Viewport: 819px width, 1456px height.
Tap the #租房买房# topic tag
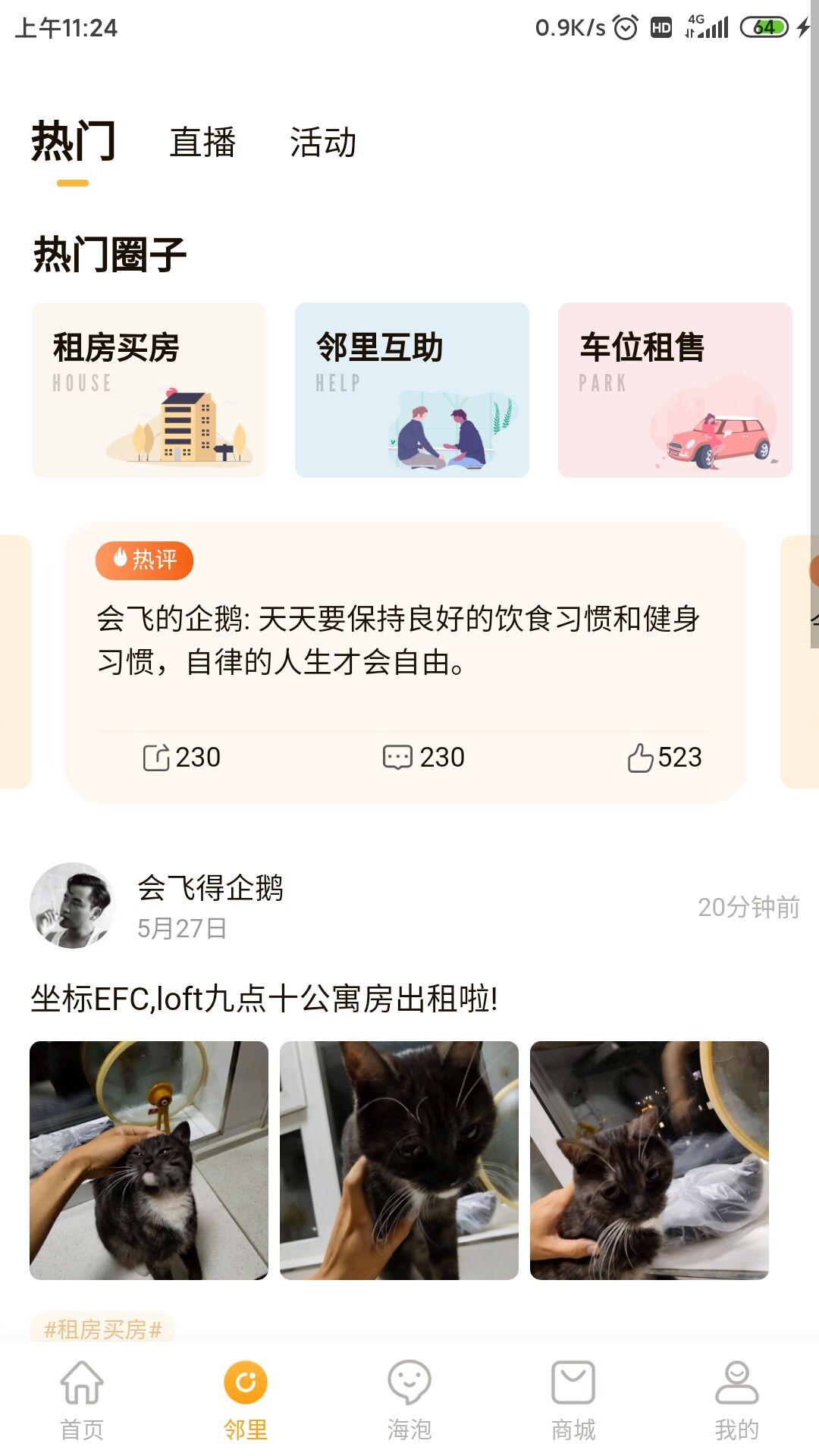[x=102, y=1329]
